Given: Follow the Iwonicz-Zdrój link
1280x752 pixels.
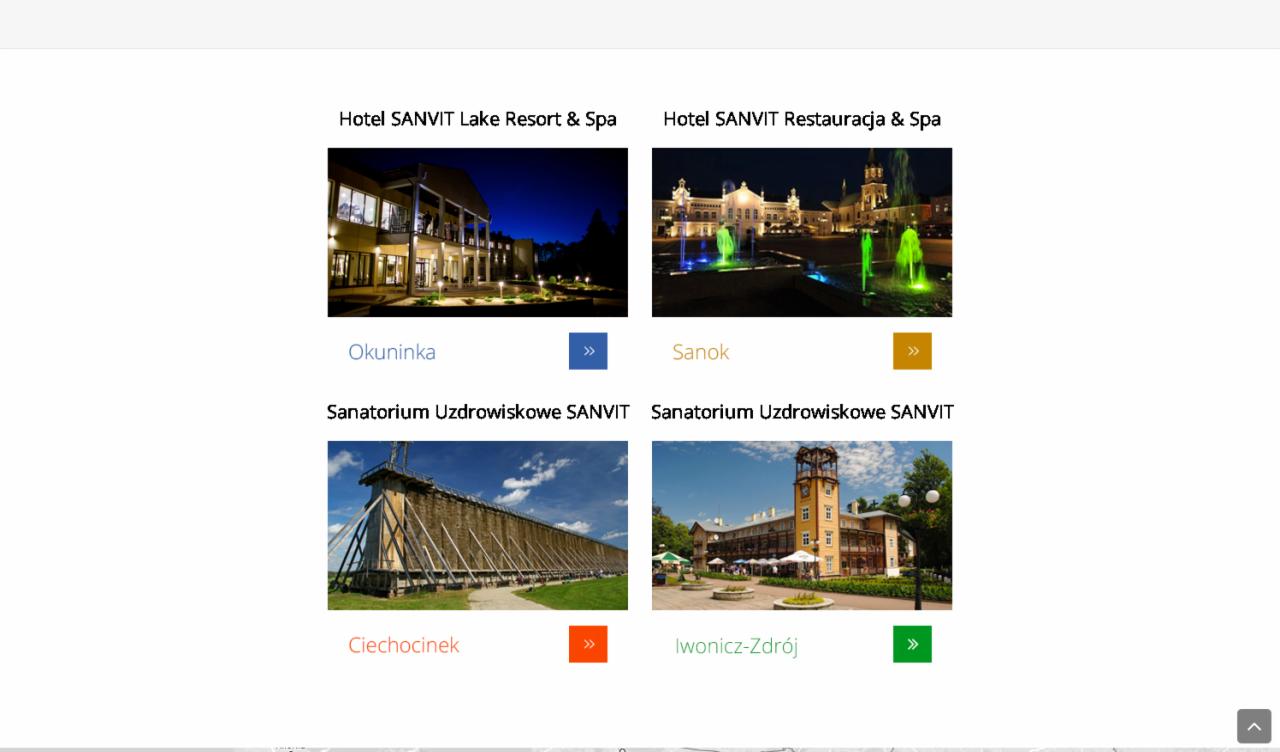Looking at the screenshot, I should click(736, 646).
